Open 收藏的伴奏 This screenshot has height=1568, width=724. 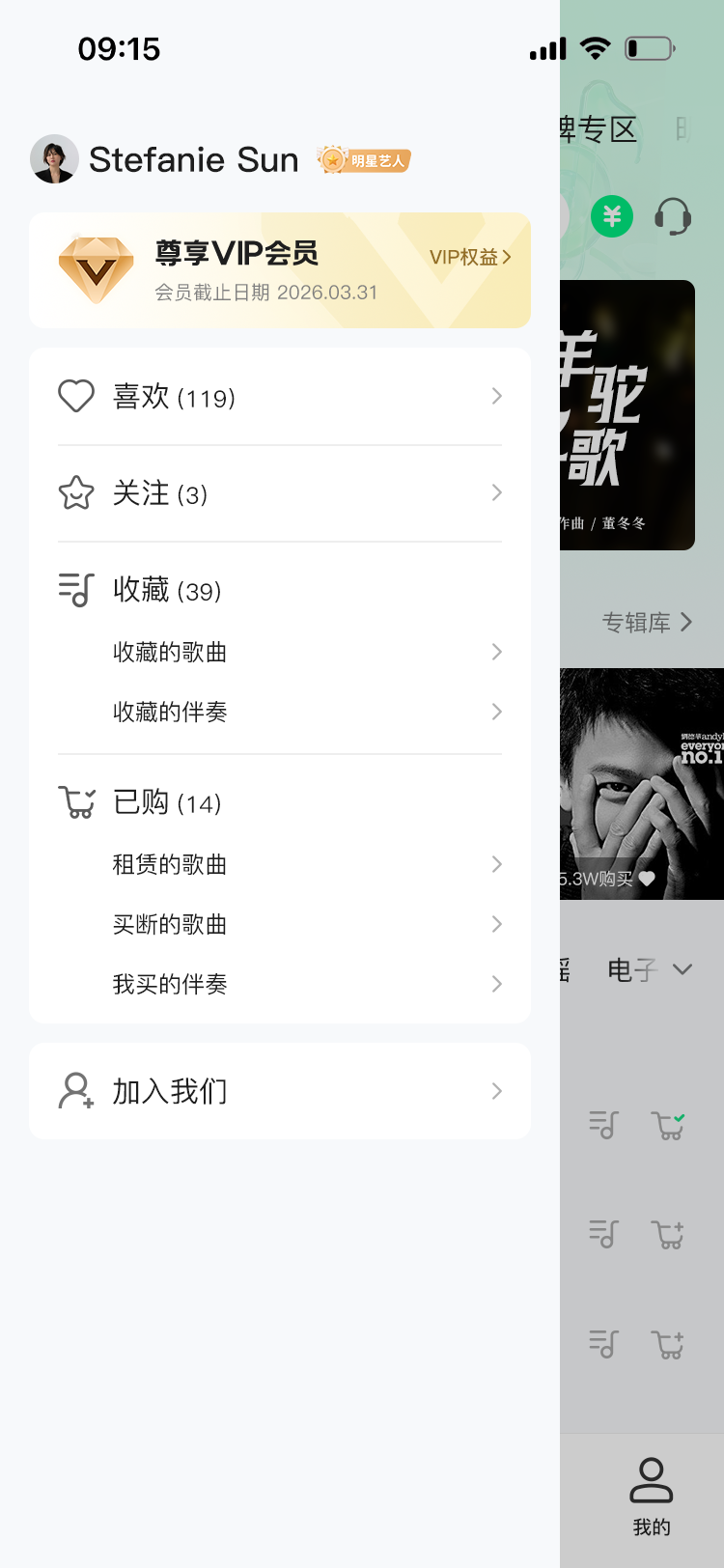pos(280,712)
